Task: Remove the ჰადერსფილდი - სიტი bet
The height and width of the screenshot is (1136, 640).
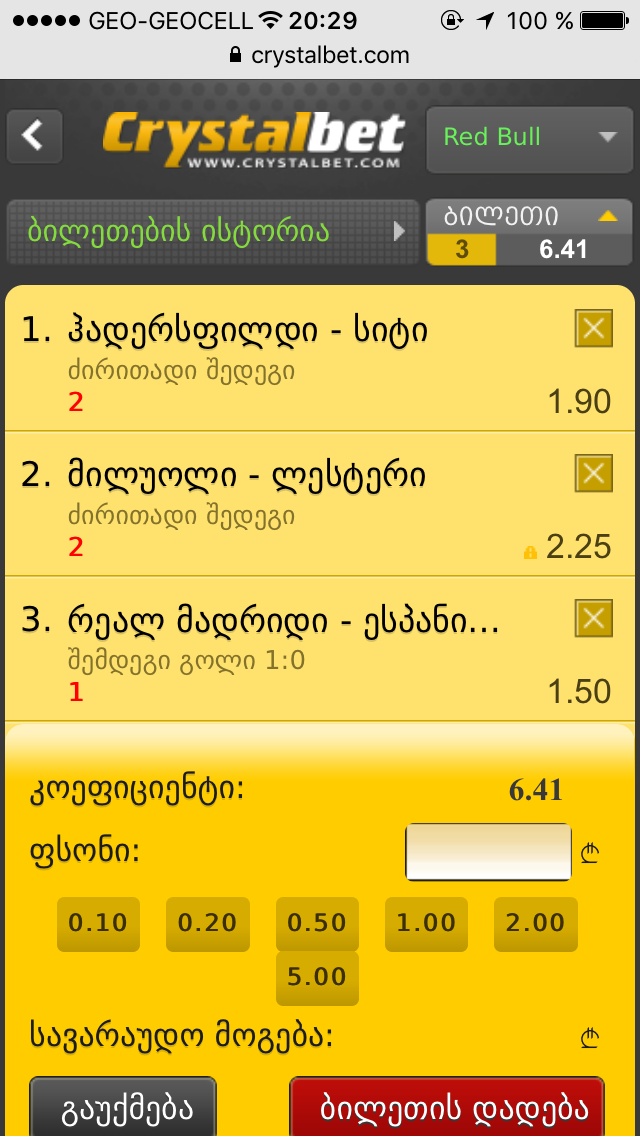Action: pos(594,328)
